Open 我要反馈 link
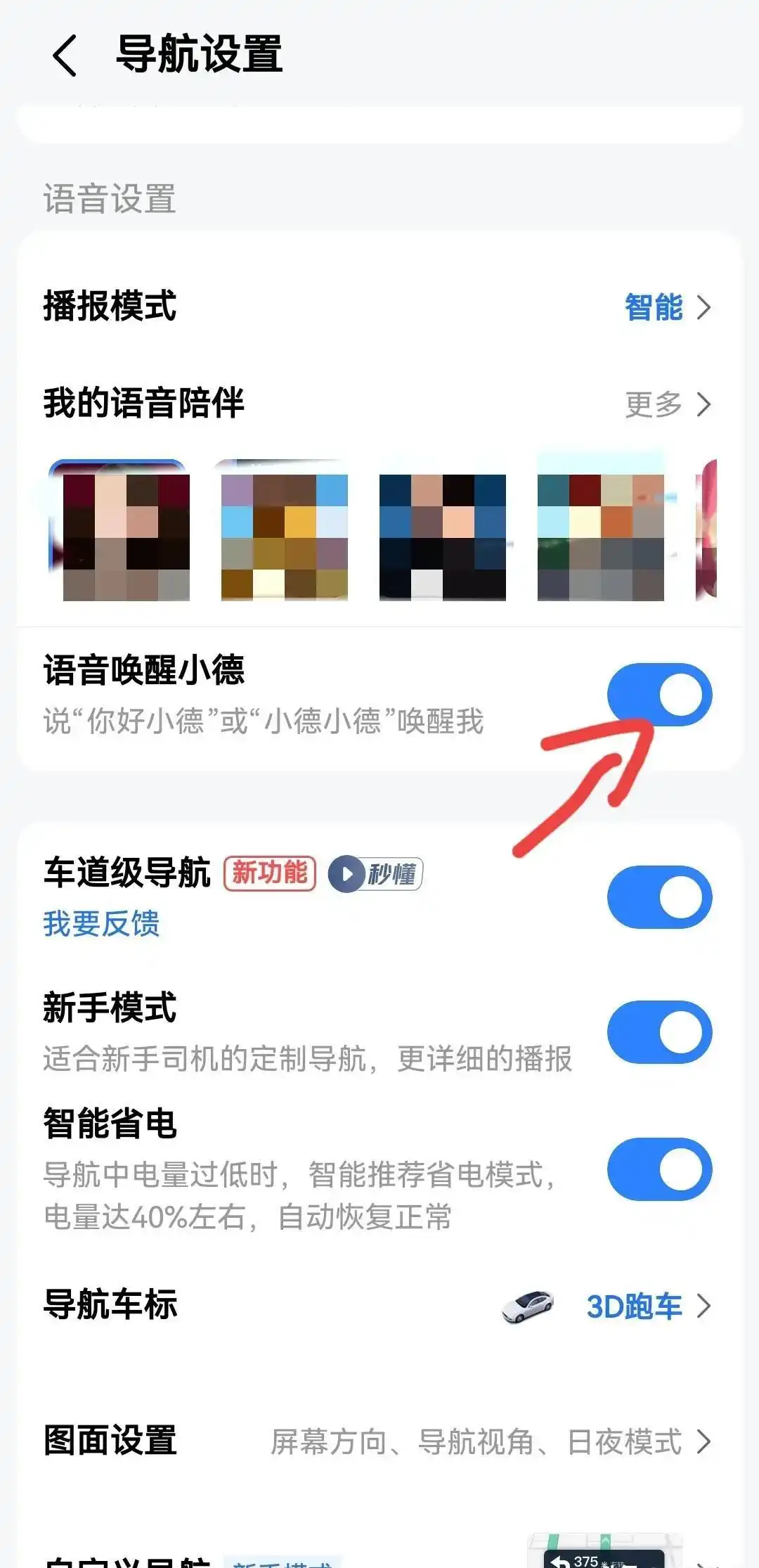The width and height of the screenshot is (759, 1568). (101, 923)
